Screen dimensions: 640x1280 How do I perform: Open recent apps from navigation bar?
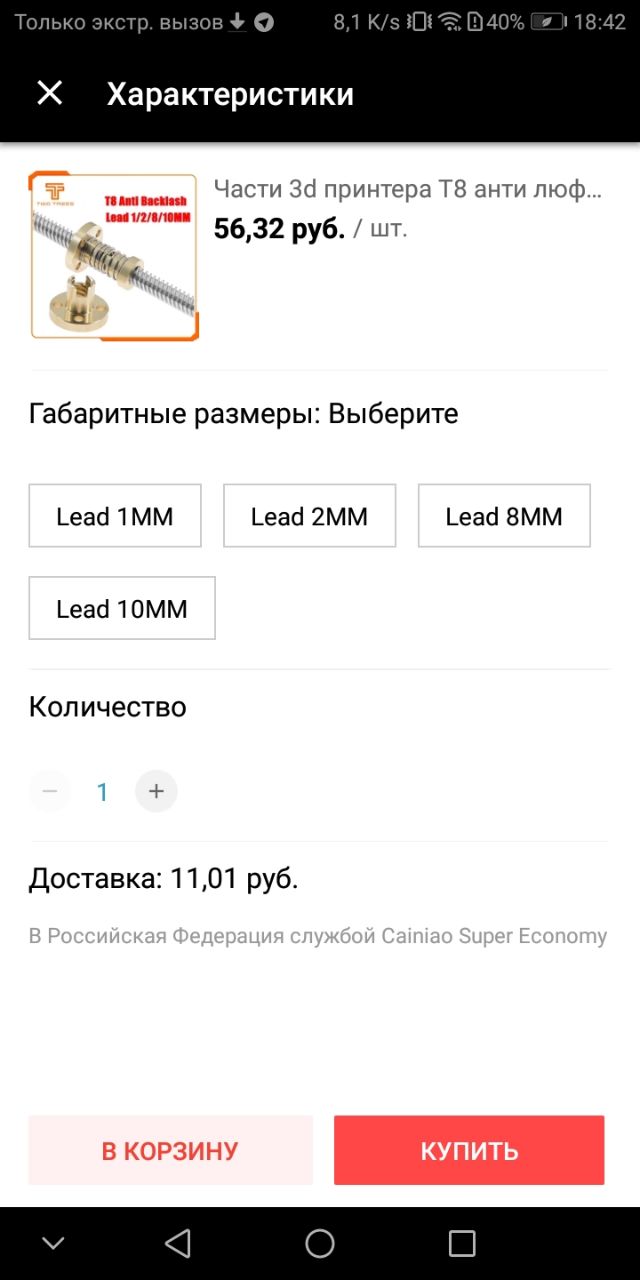[462, 1243]
